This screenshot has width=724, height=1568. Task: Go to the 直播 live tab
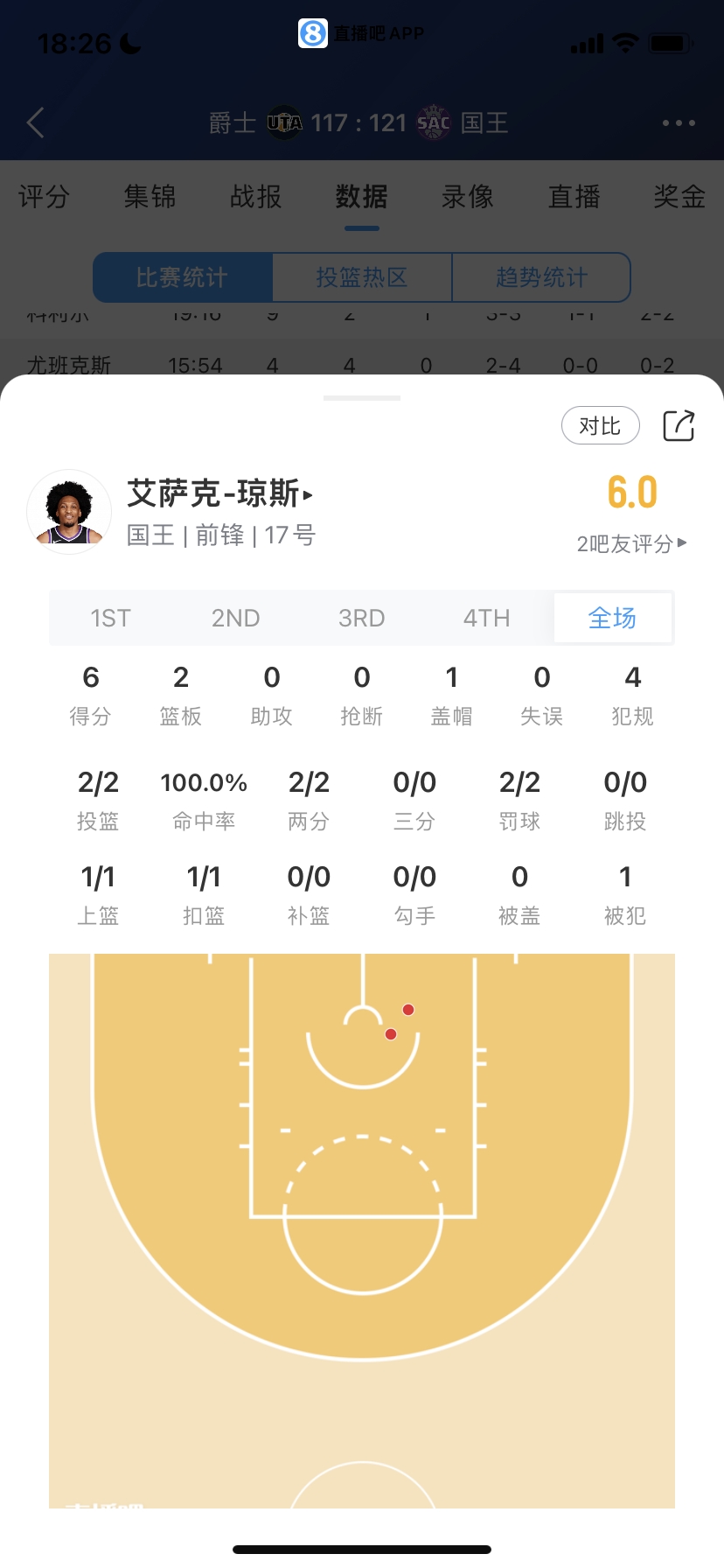574,197
